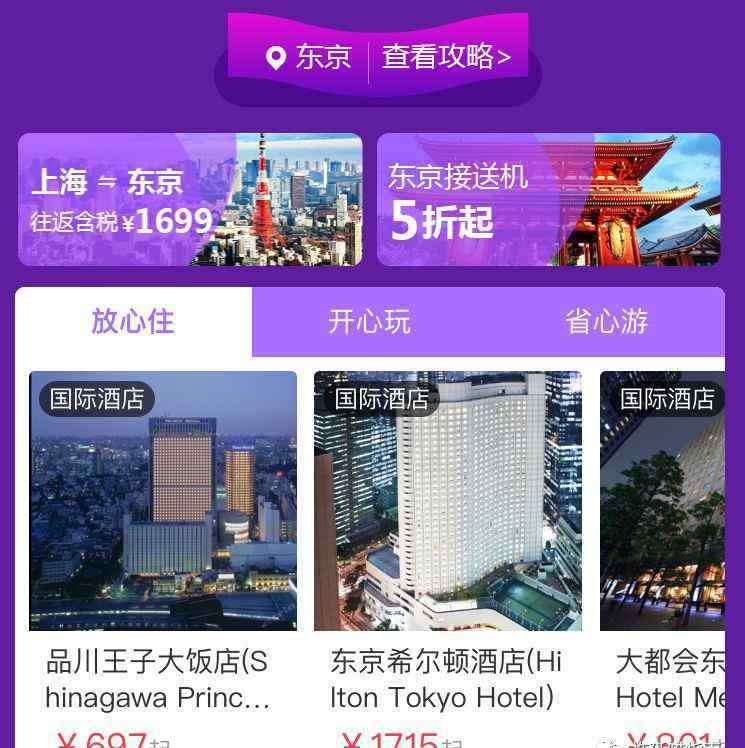
Task: Open the 上海⇋东京 flight deal banner
Action: point(190,200)
